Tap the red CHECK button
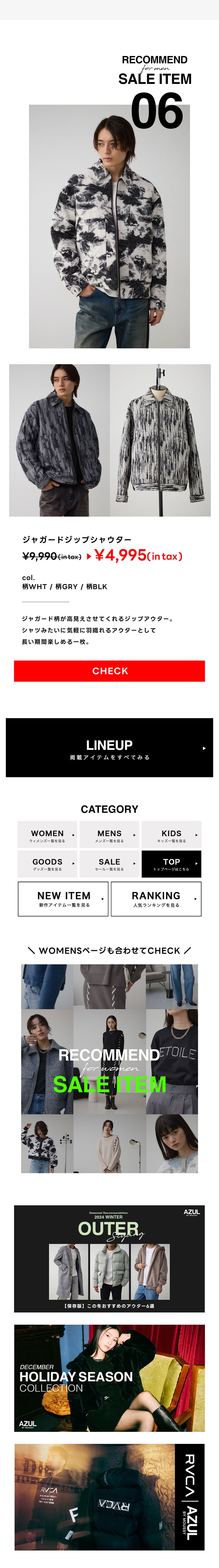Viewport: 219px width, 1568px height. click(x=109, y=671)
